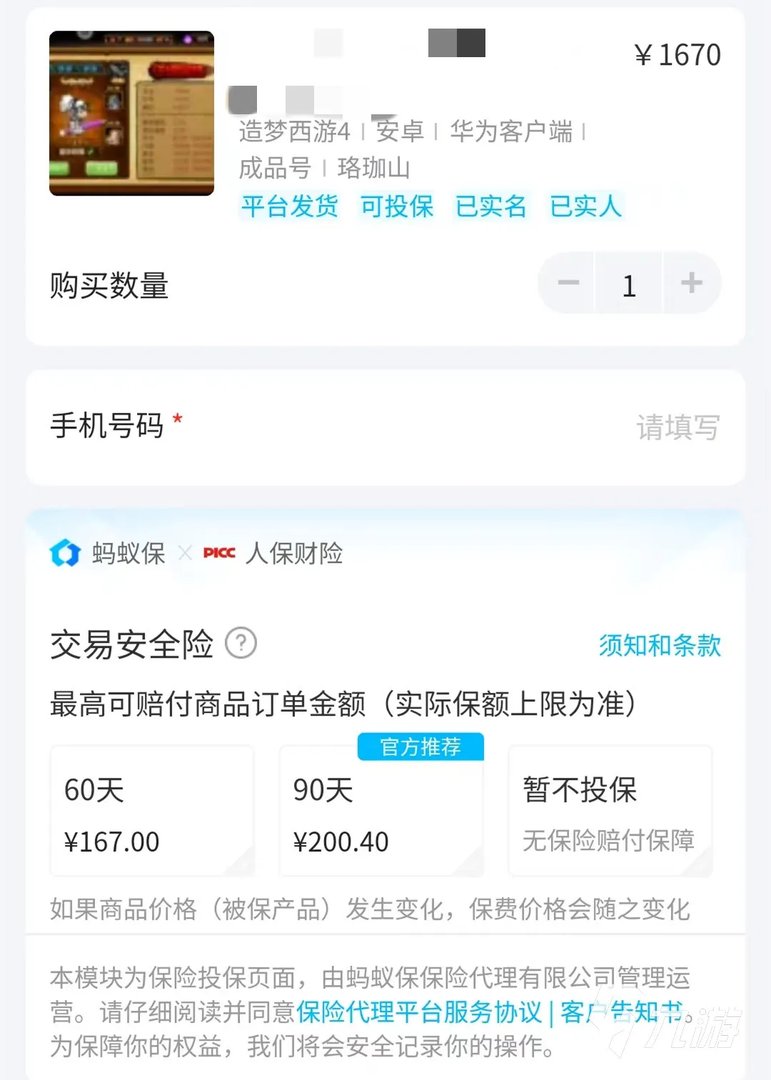Click the PICC 人保财险 logo
The width and height of the screenshot is (771, 1080).
tap(218, 552)
